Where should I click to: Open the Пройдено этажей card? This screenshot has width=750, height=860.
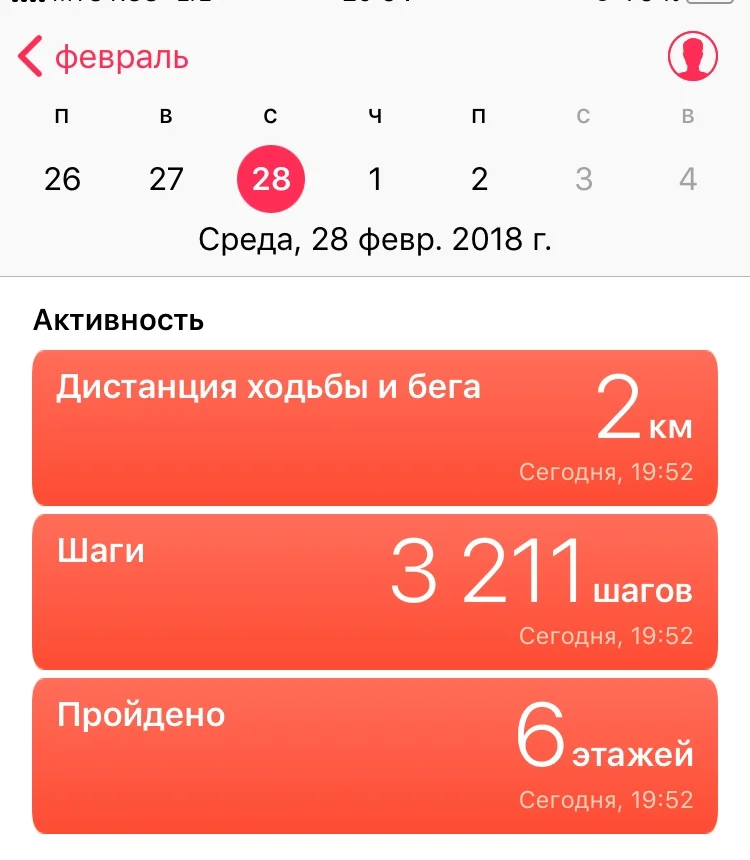point(375,755)
